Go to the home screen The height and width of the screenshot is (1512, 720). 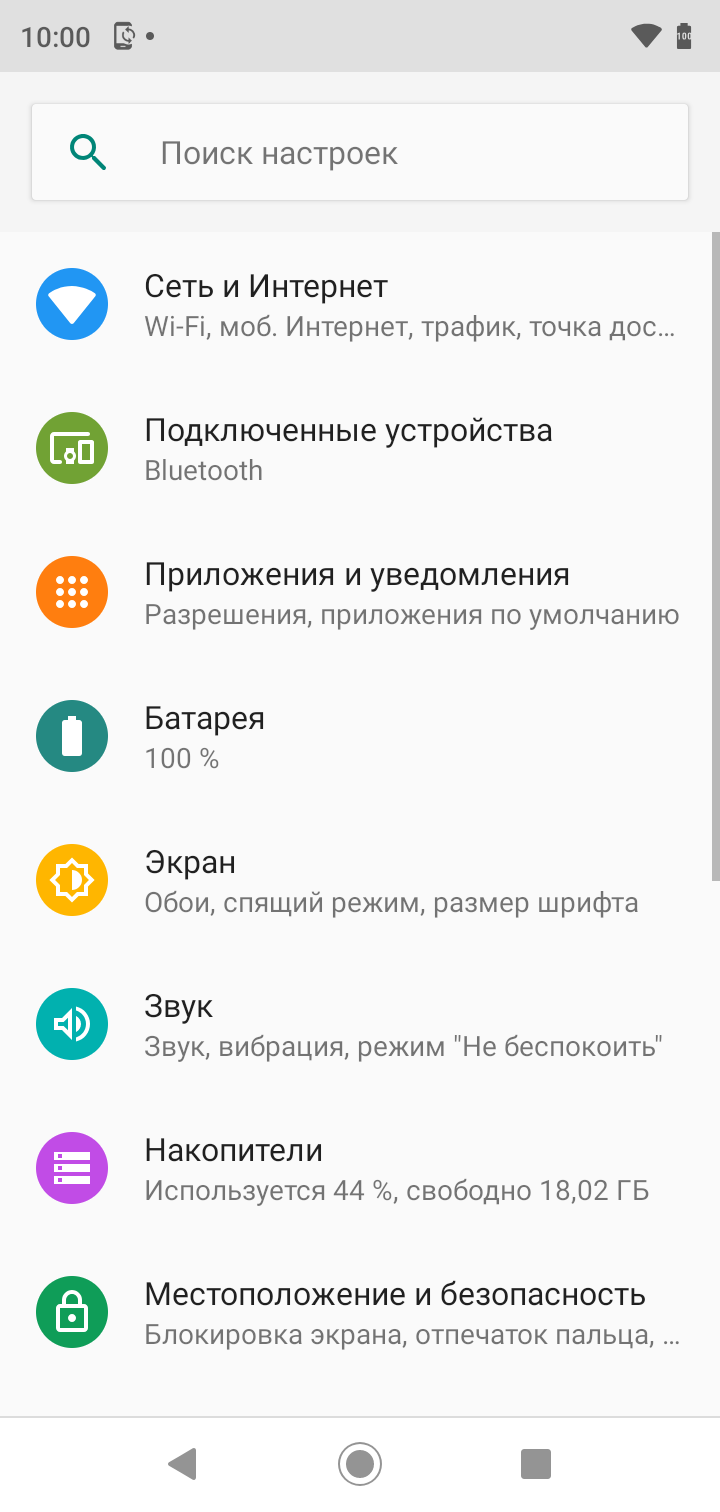click(360, 1464)
